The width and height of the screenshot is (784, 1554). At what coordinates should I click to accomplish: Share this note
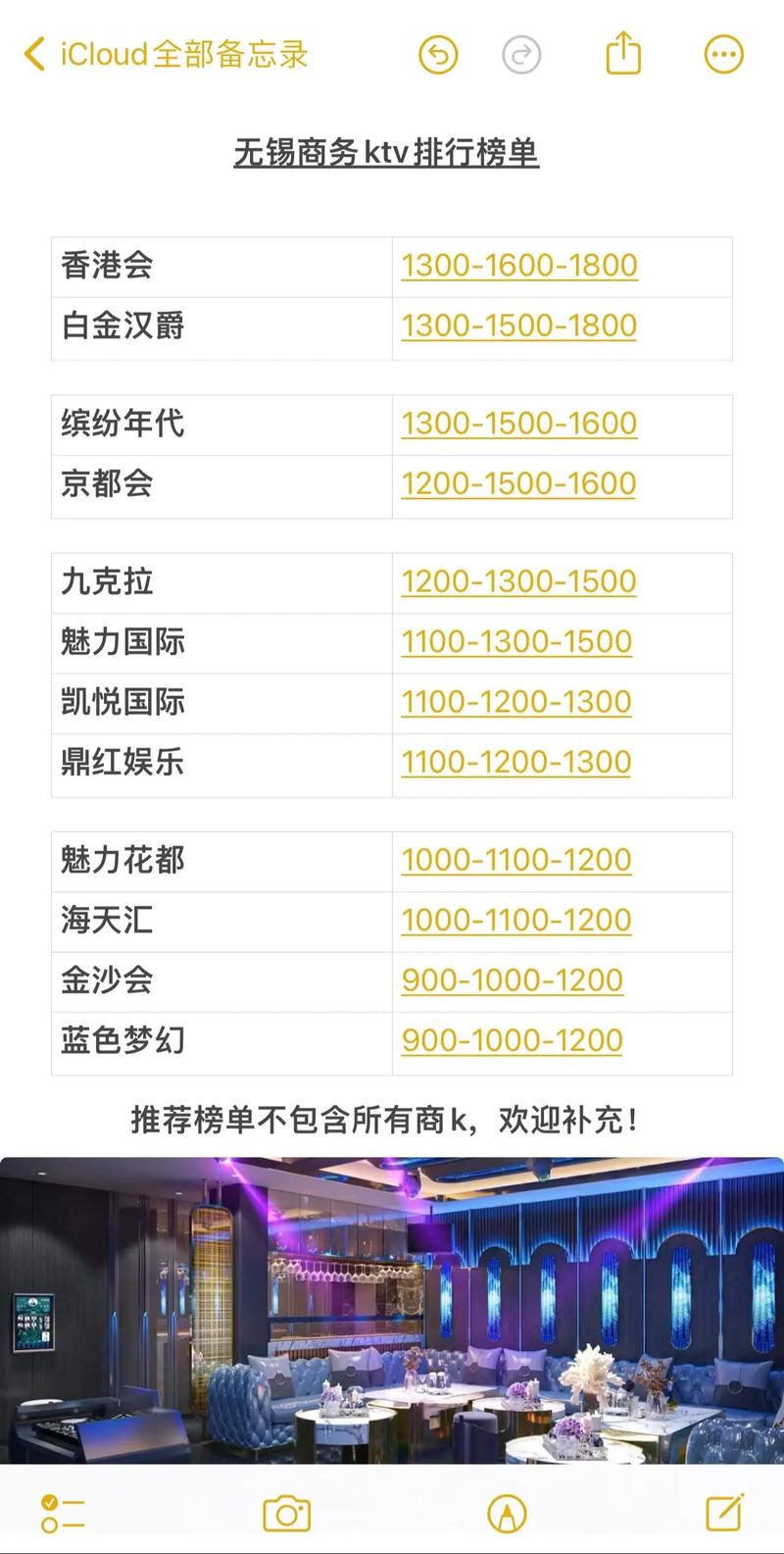(623, 52)
